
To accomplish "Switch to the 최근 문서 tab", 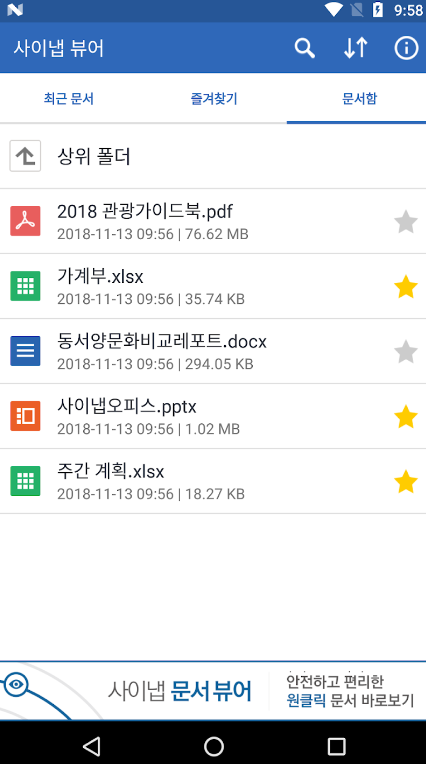I will coord(69,99).
